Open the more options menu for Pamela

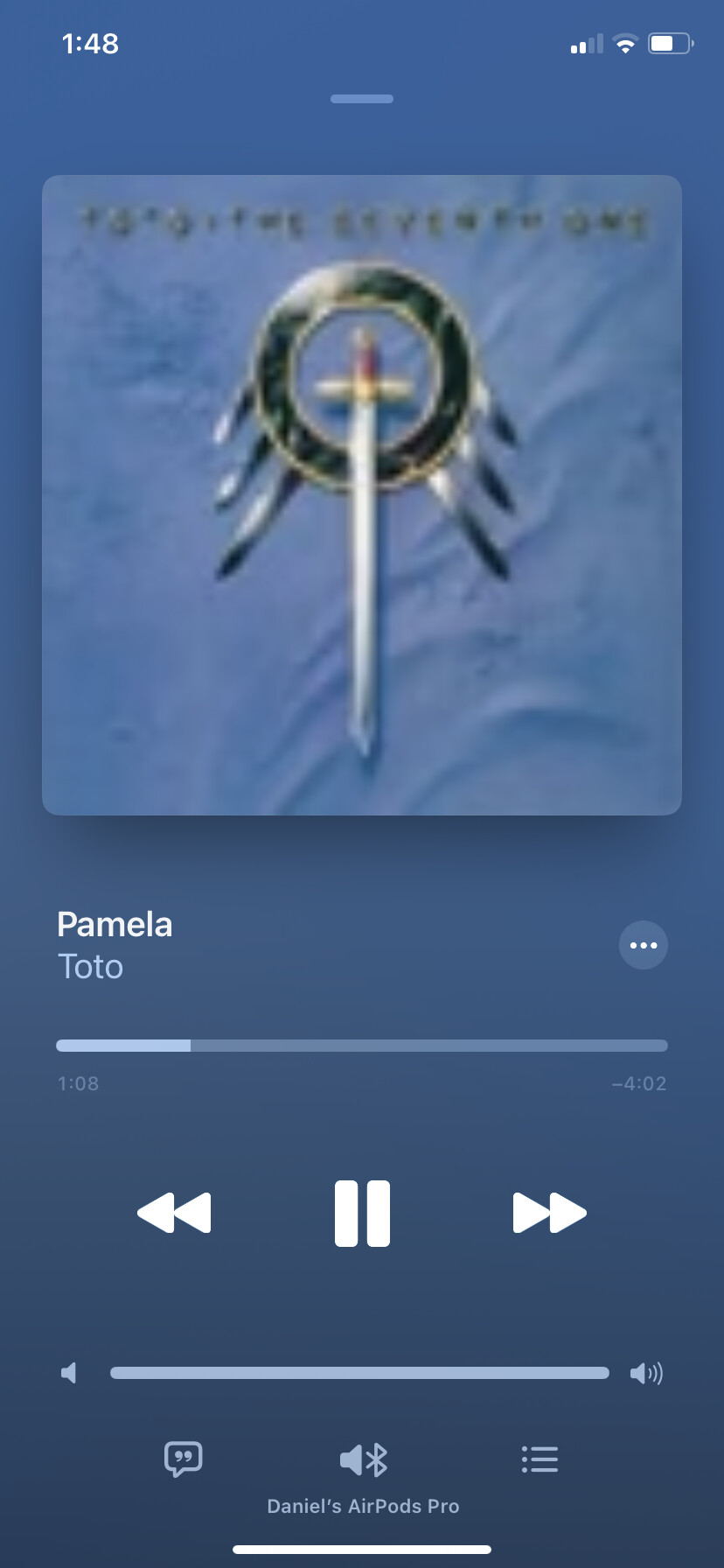tap(643, 945)
